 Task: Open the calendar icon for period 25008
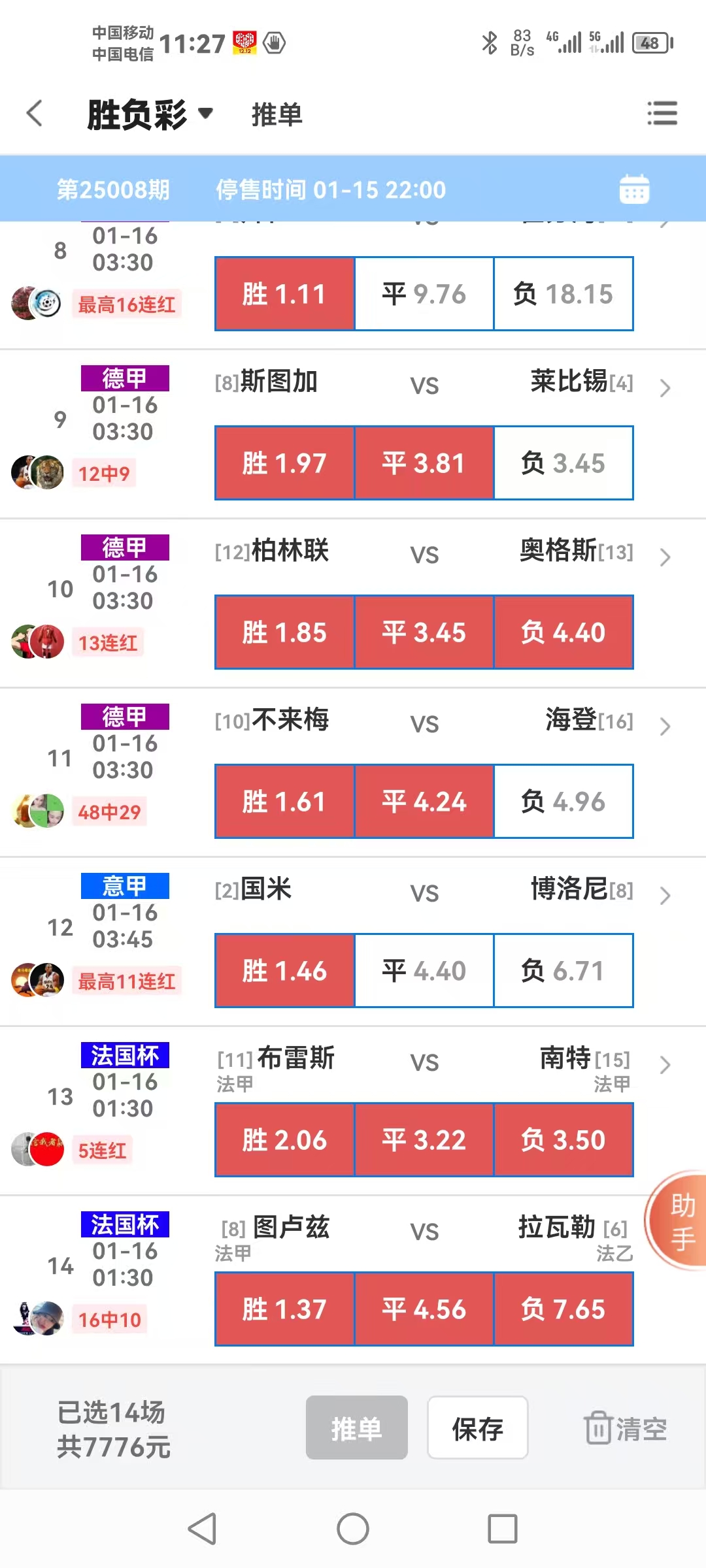634,189
